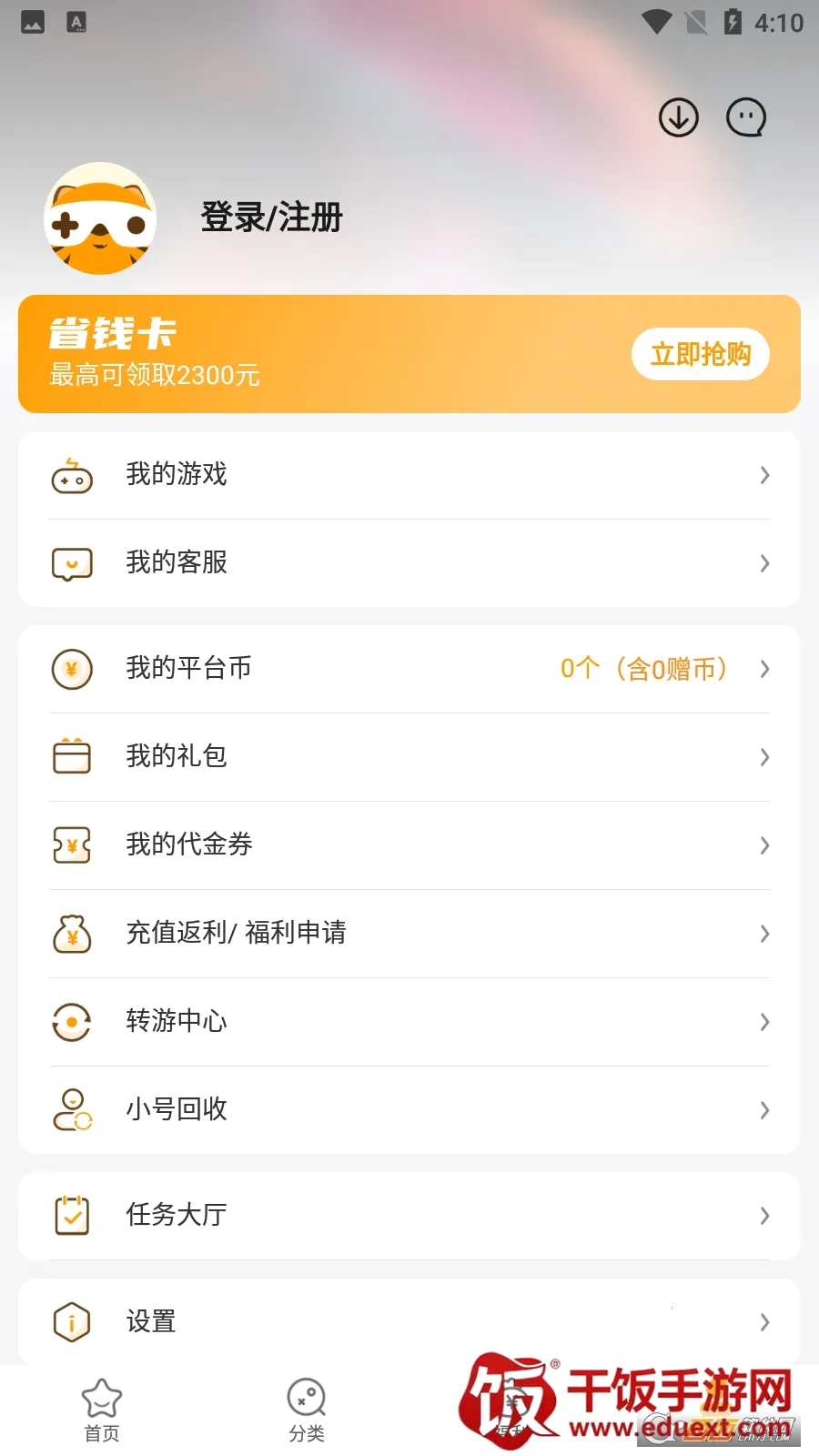Open 设置

tap(409, 1321)
